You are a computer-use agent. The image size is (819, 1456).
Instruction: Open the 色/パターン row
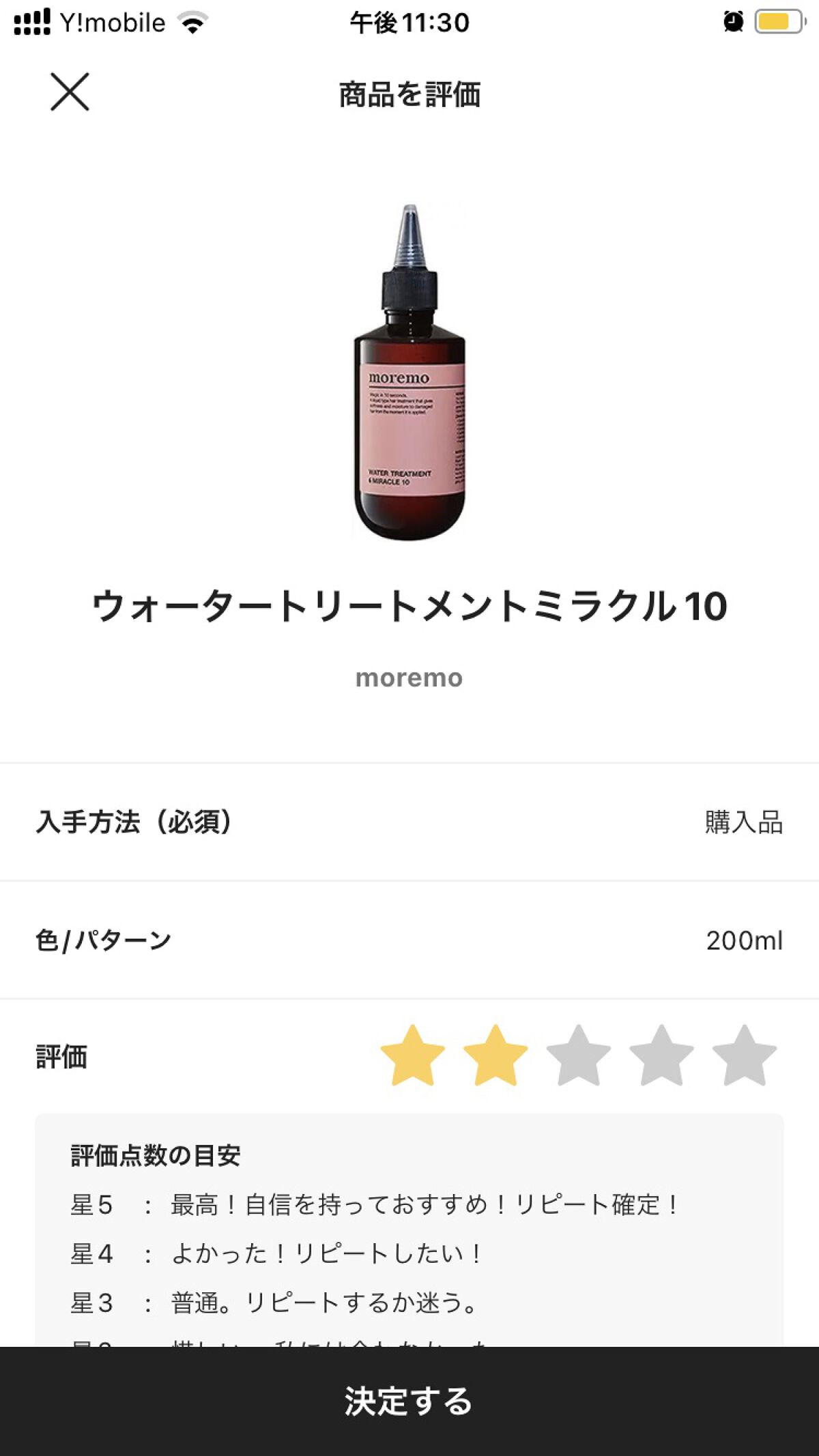click(409, 940)
